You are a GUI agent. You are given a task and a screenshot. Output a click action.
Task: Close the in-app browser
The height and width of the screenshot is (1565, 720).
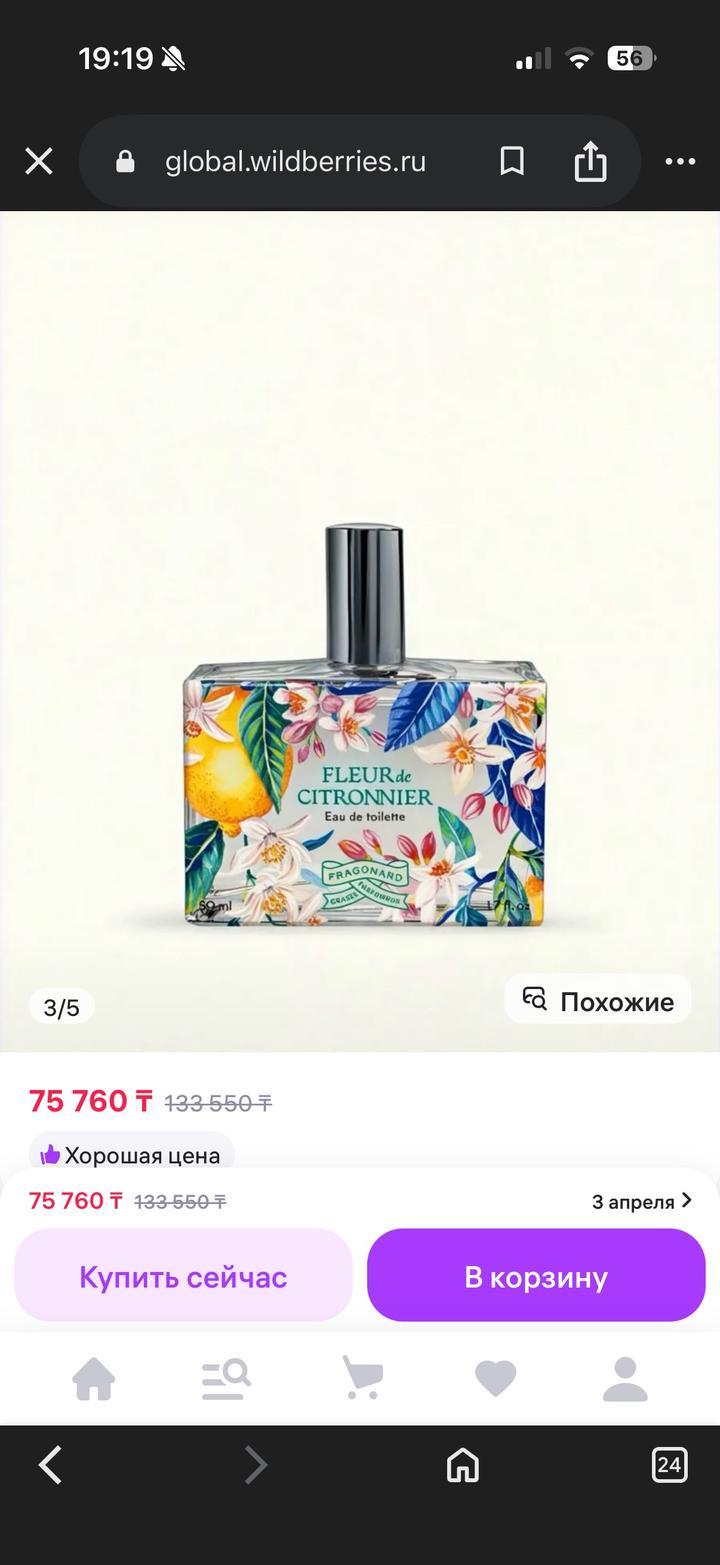tap(39, 161)
